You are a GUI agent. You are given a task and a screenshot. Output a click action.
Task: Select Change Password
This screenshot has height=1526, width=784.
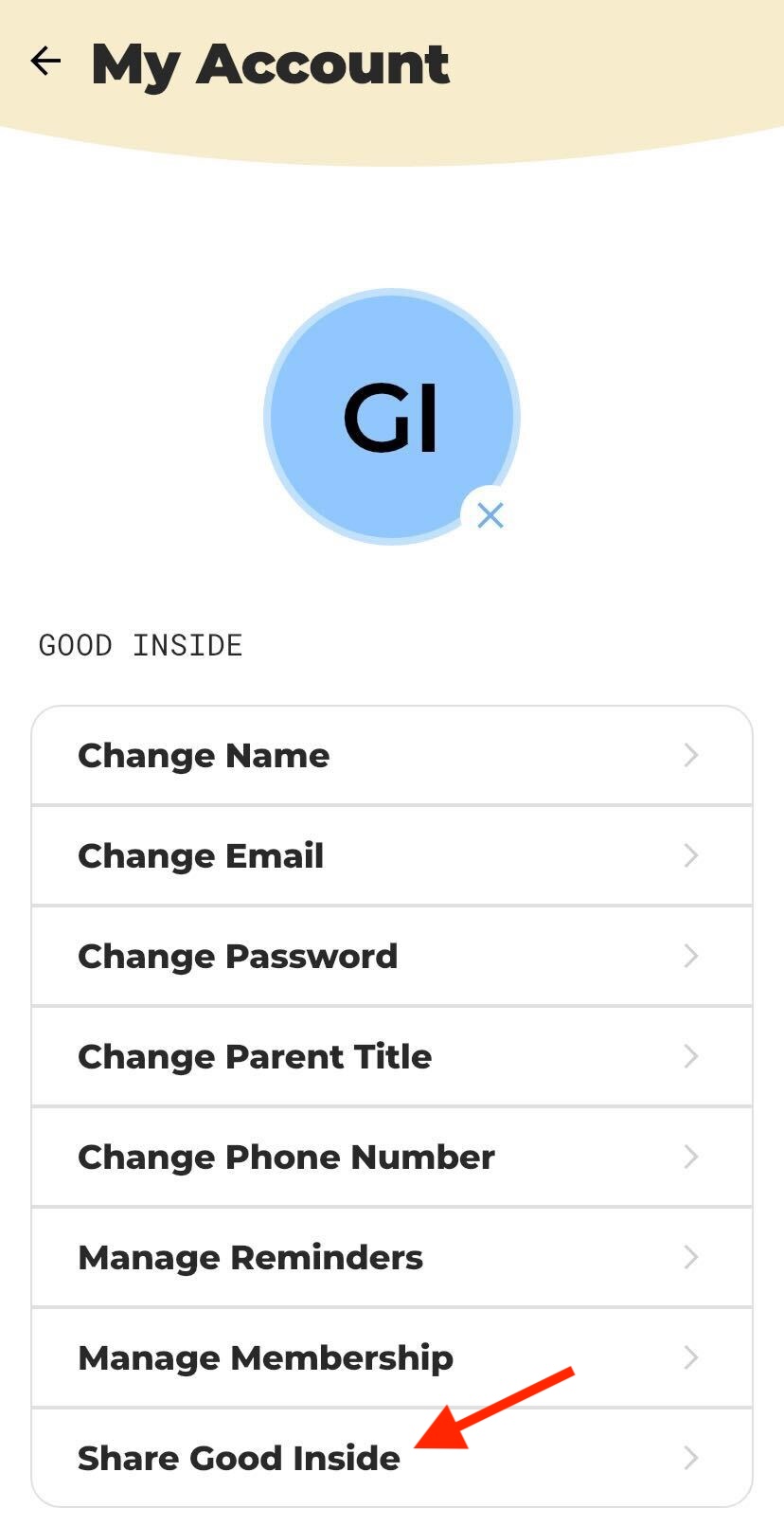(392, 957)
